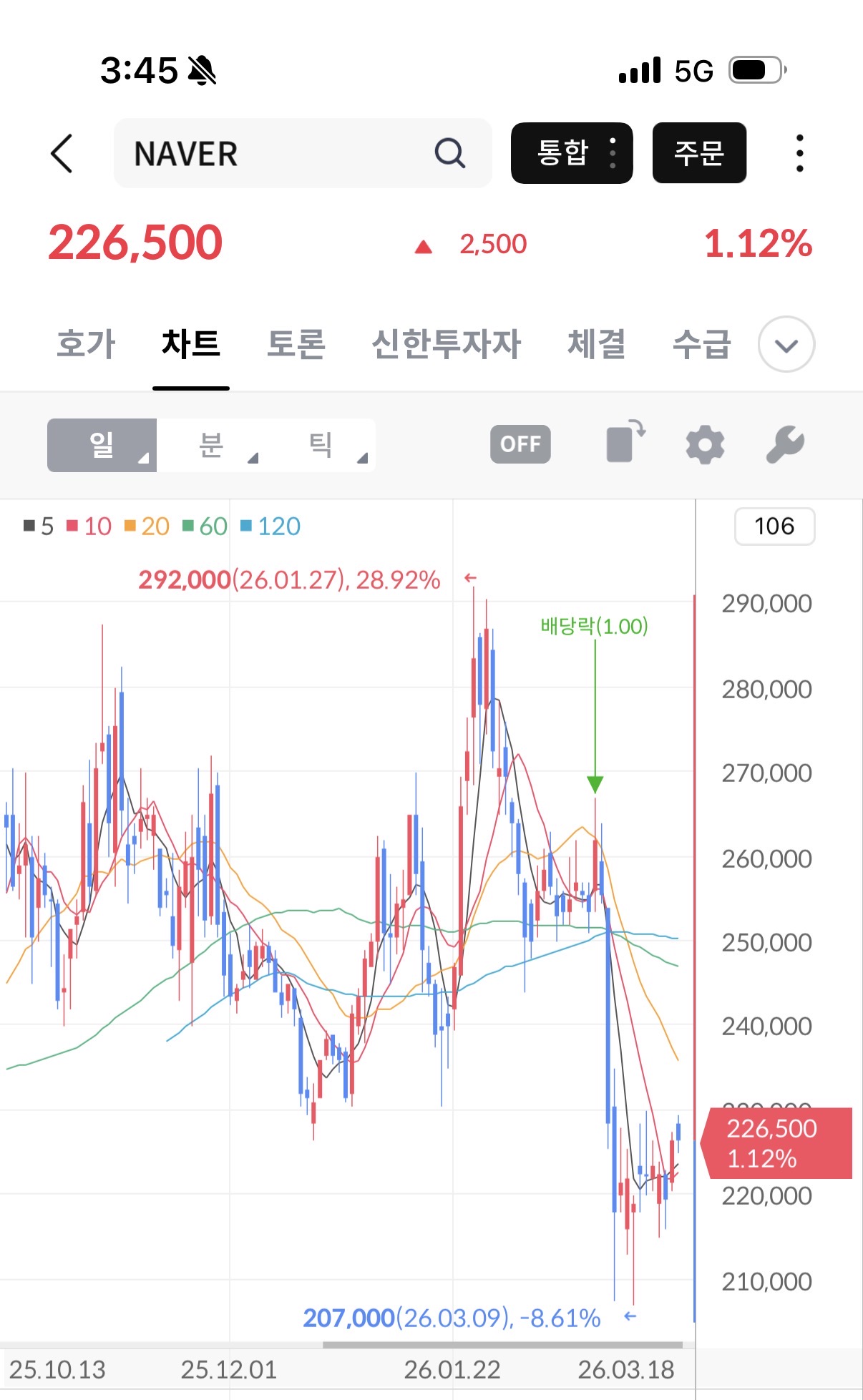Open the top-right overflow menu
Viewport: 863px width, 1400px height.
tap(799, 153)
